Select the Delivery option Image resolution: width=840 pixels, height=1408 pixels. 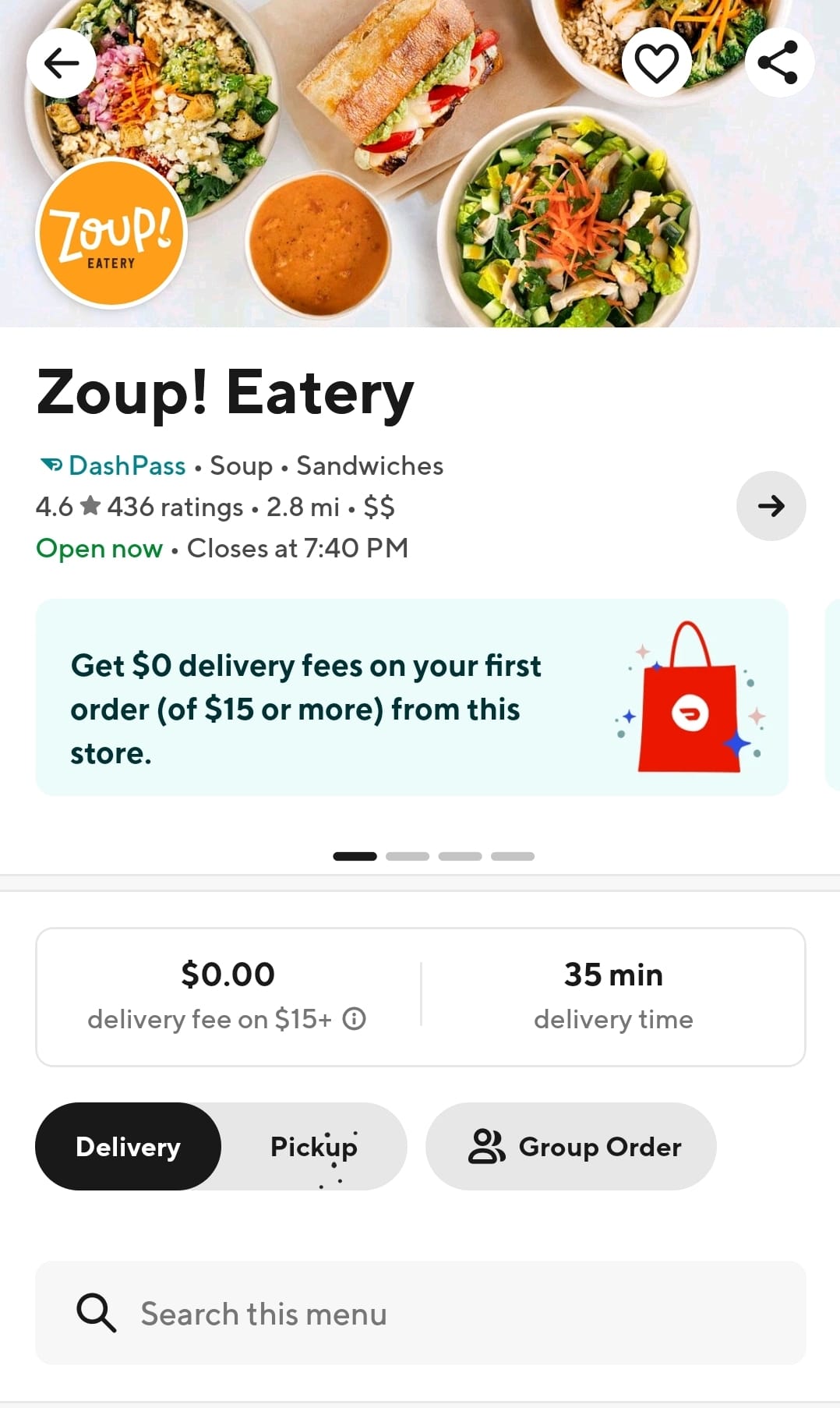pos(129,1147)
